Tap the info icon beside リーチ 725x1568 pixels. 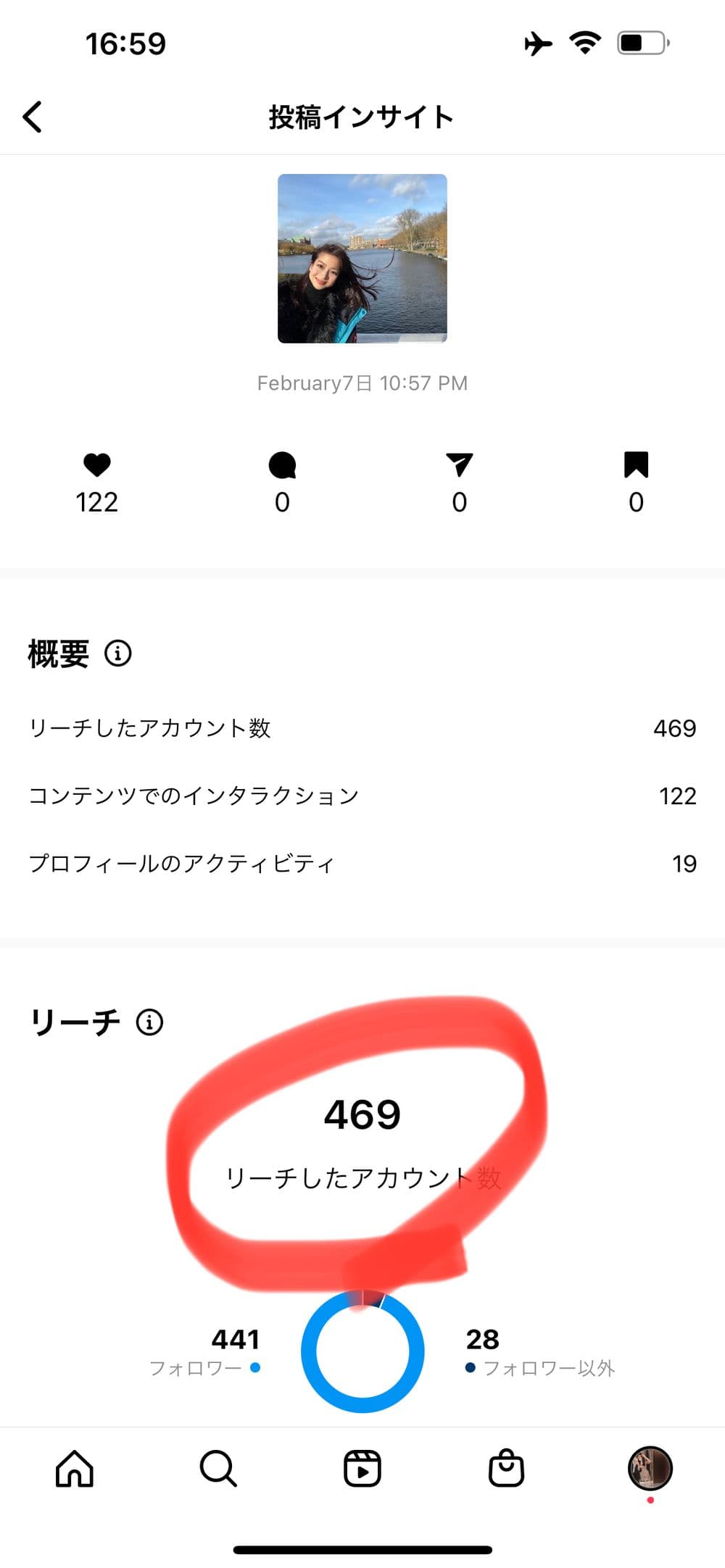[x=150, y=1022]
